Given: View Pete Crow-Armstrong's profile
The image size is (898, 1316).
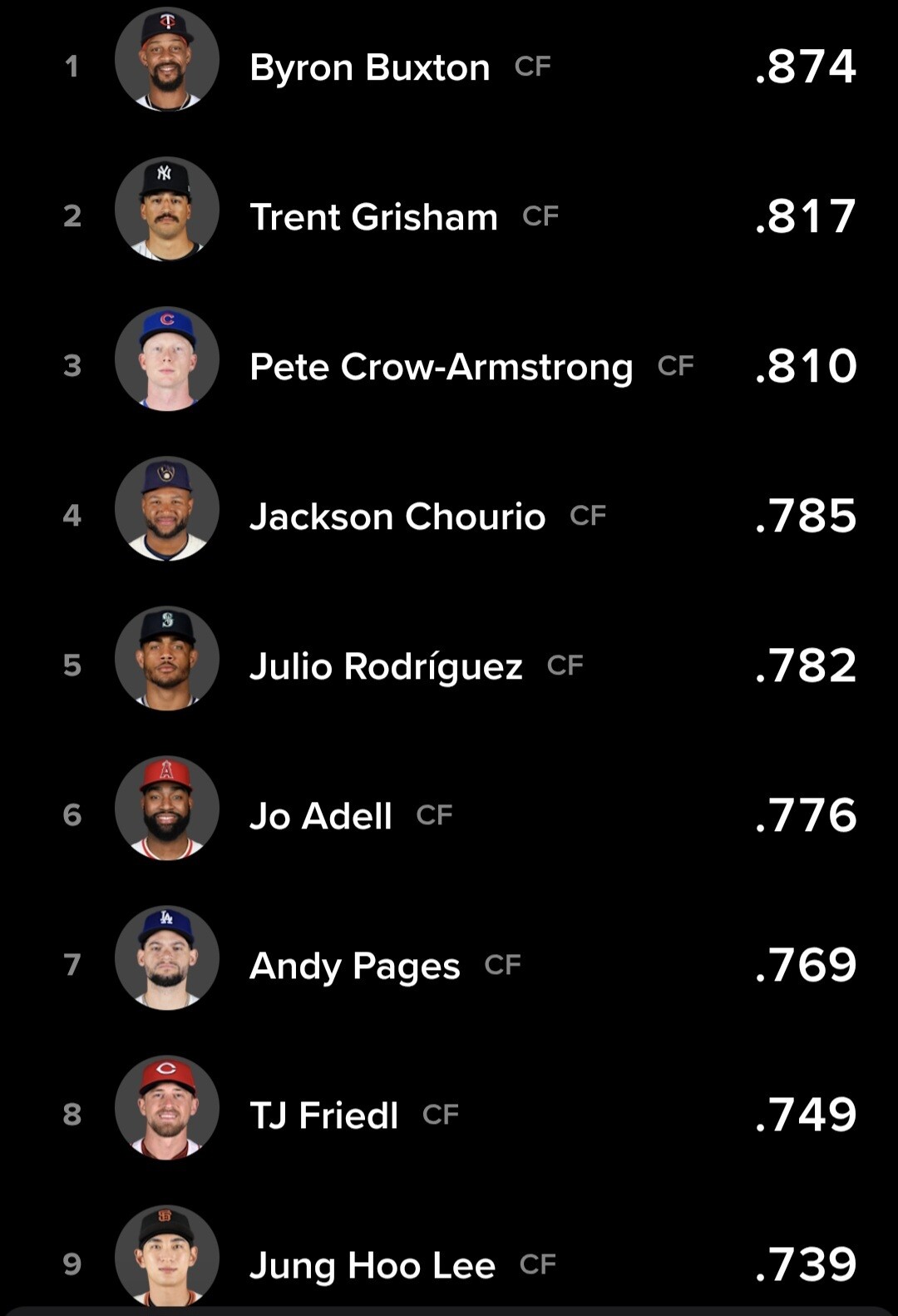Looking at the screenshot, I should pyautogui.click(x=441, y=367).
